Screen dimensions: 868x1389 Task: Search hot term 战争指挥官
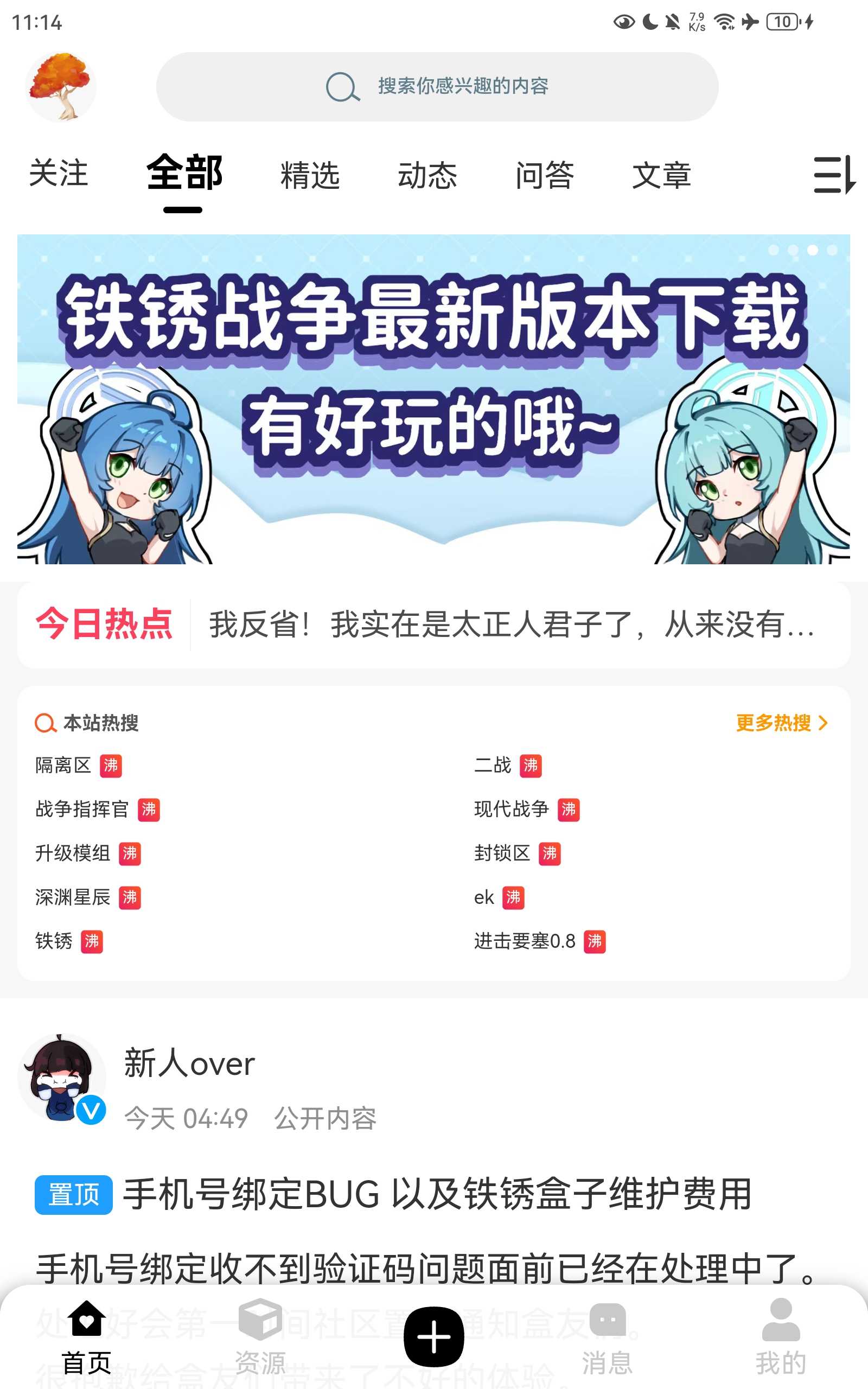pos(82,810)
